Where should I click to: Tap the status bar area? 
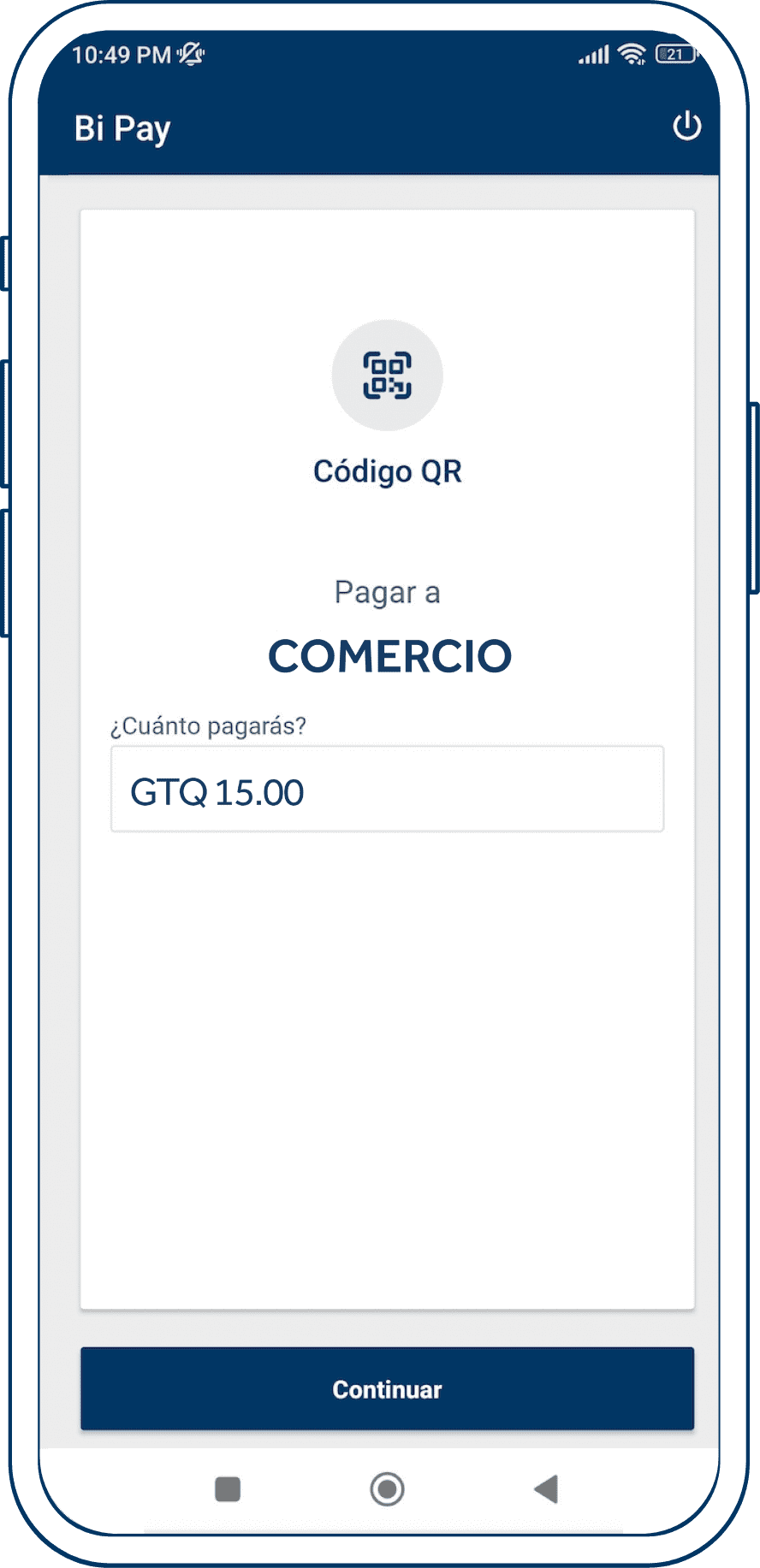tap(380, 54)
